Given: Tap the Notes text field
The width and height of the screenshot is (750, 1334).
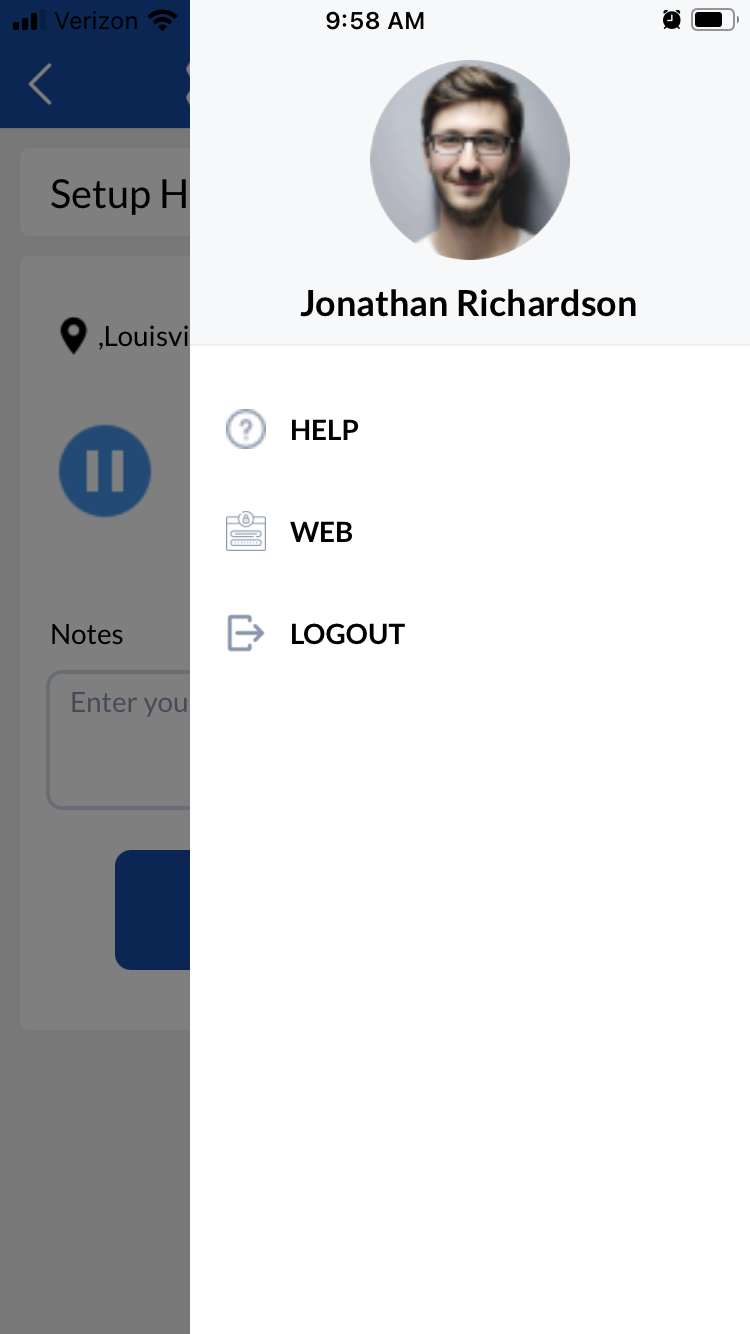Looking at the screenshot, I should tap(119, 739).
